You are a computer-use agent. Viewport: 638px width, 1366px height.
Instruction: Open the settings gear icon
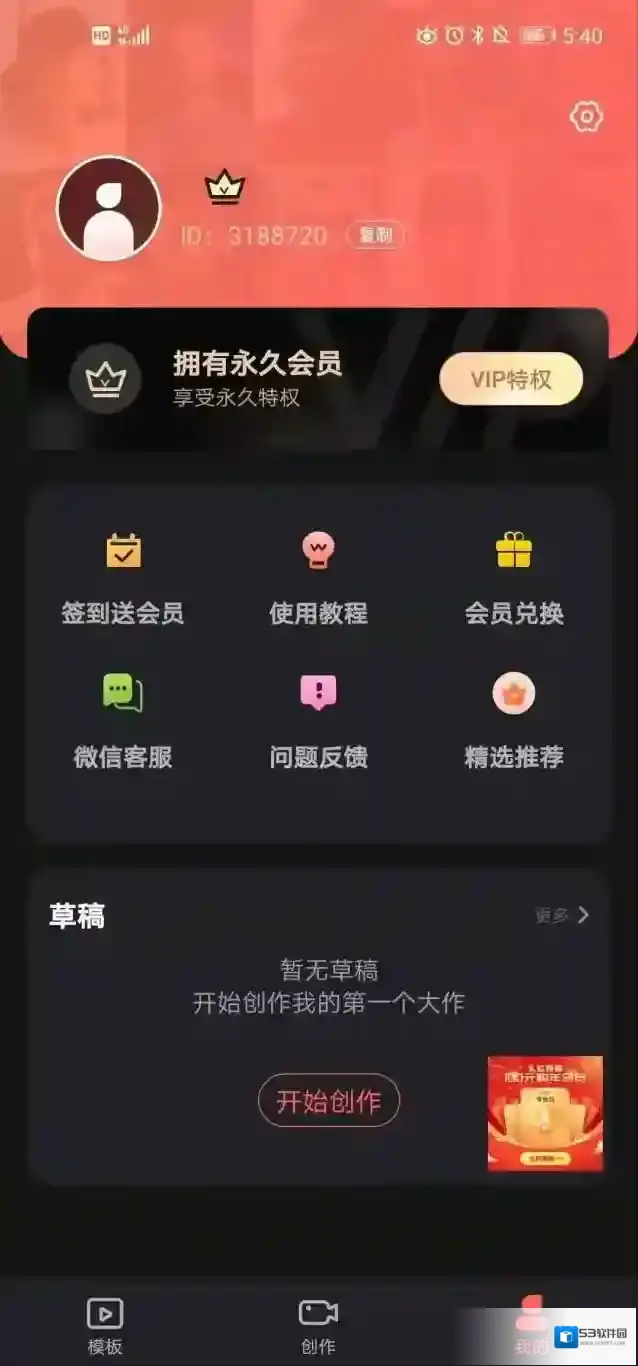point(586,117)
